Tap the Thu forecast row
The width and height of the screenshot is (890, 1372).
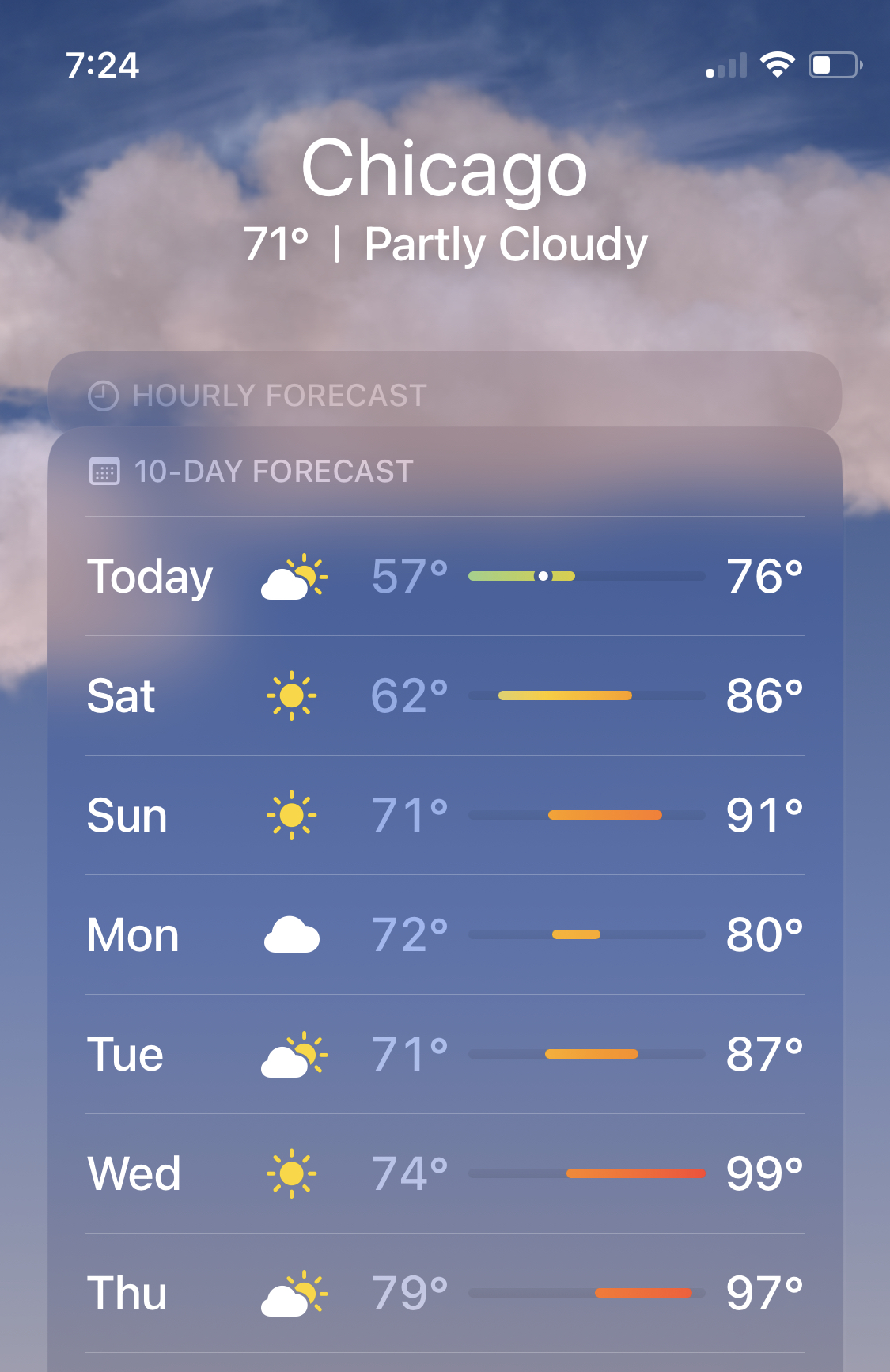click(x=445, y=1293)
